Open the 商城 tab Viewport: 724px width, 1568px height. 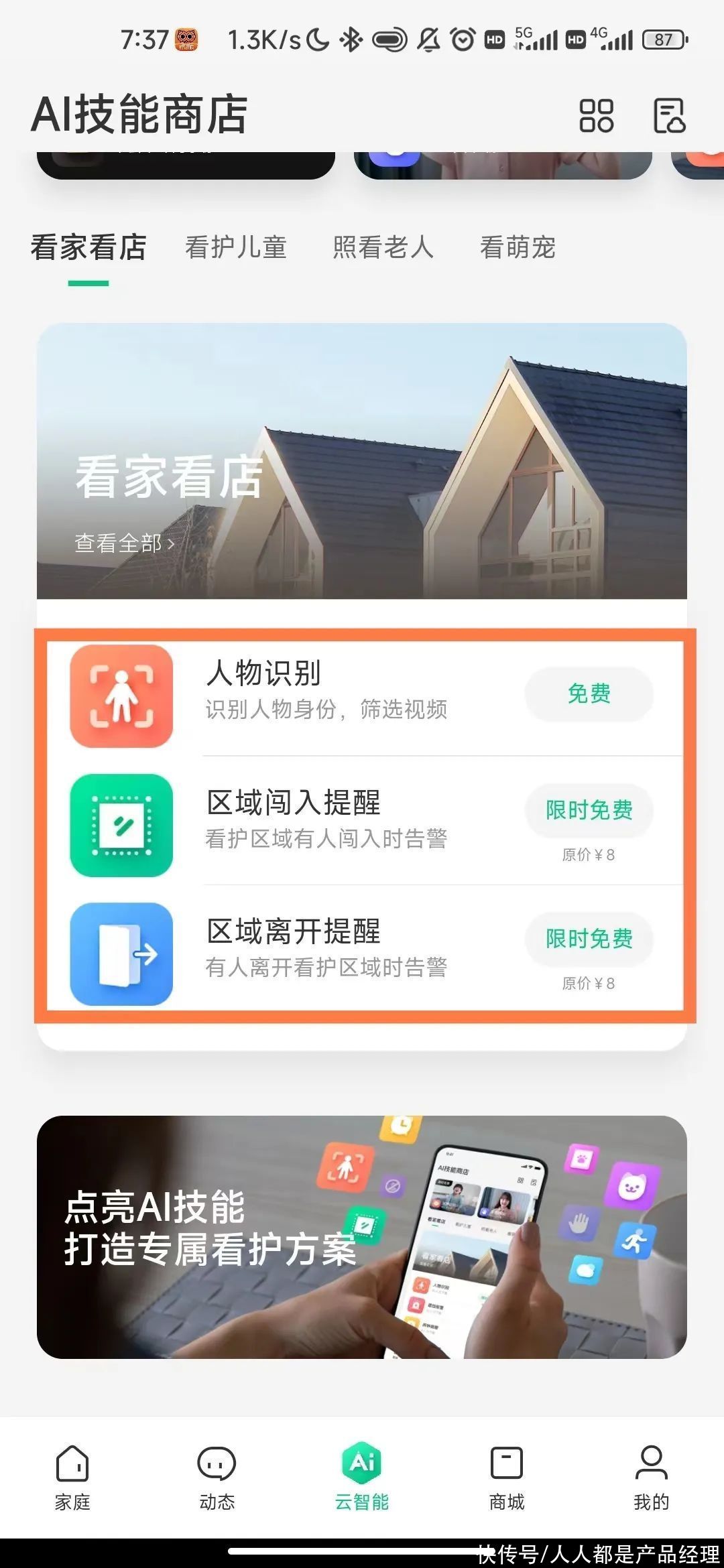point(507,1478)
